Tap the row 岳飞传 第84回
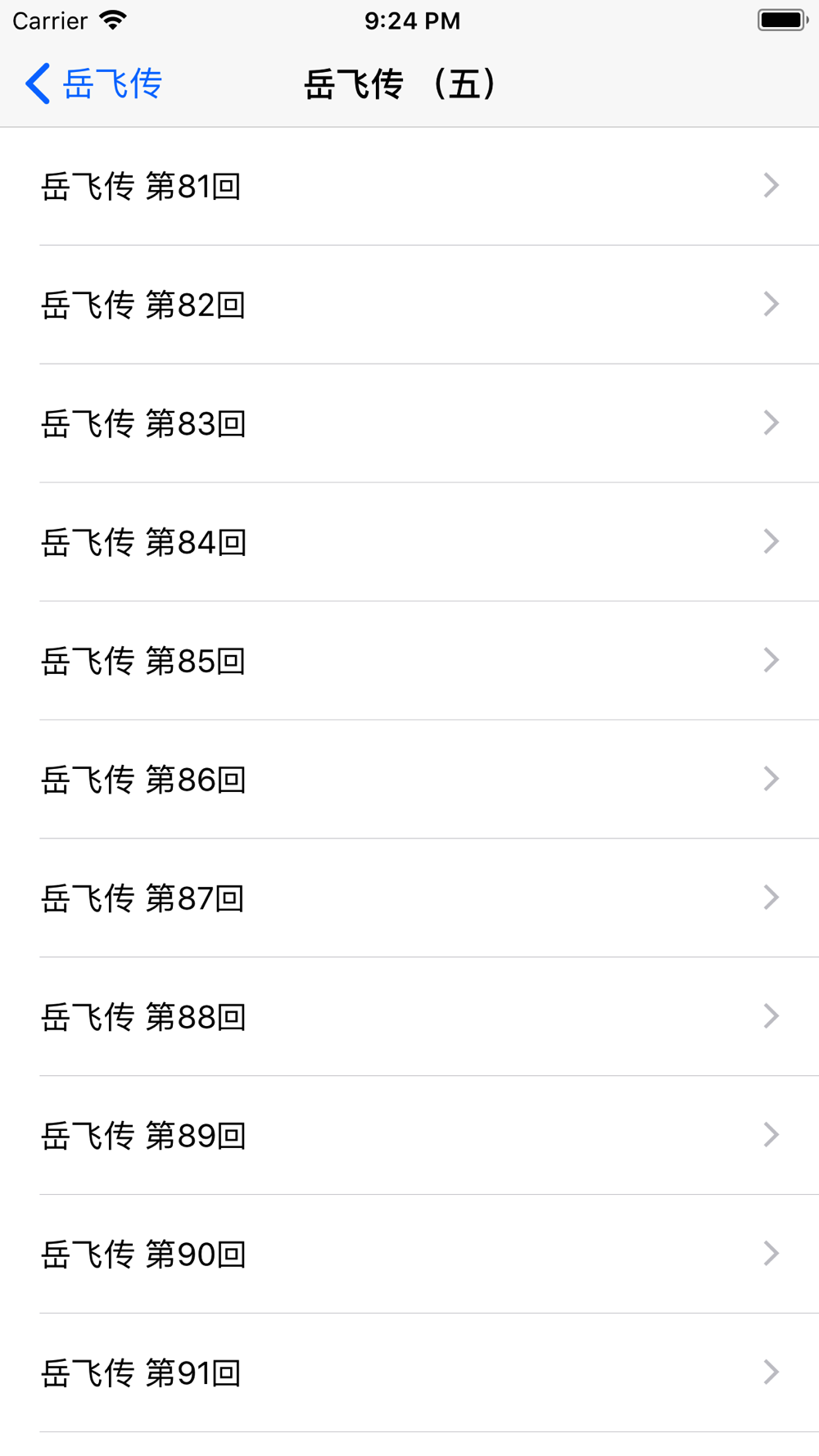 (409, 542)
